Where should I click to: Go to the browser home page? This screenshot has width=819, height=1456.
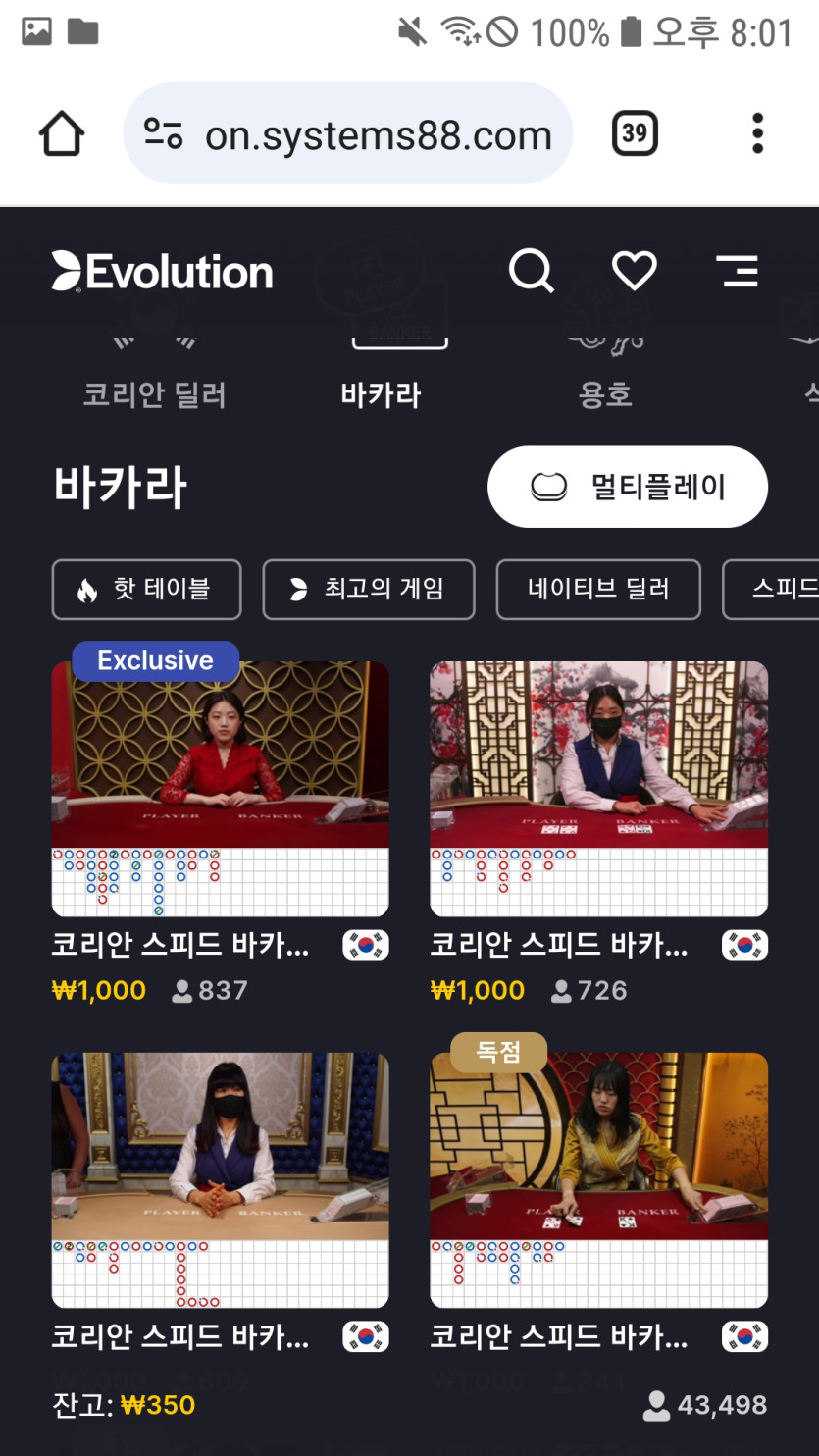tap(62, 133)
